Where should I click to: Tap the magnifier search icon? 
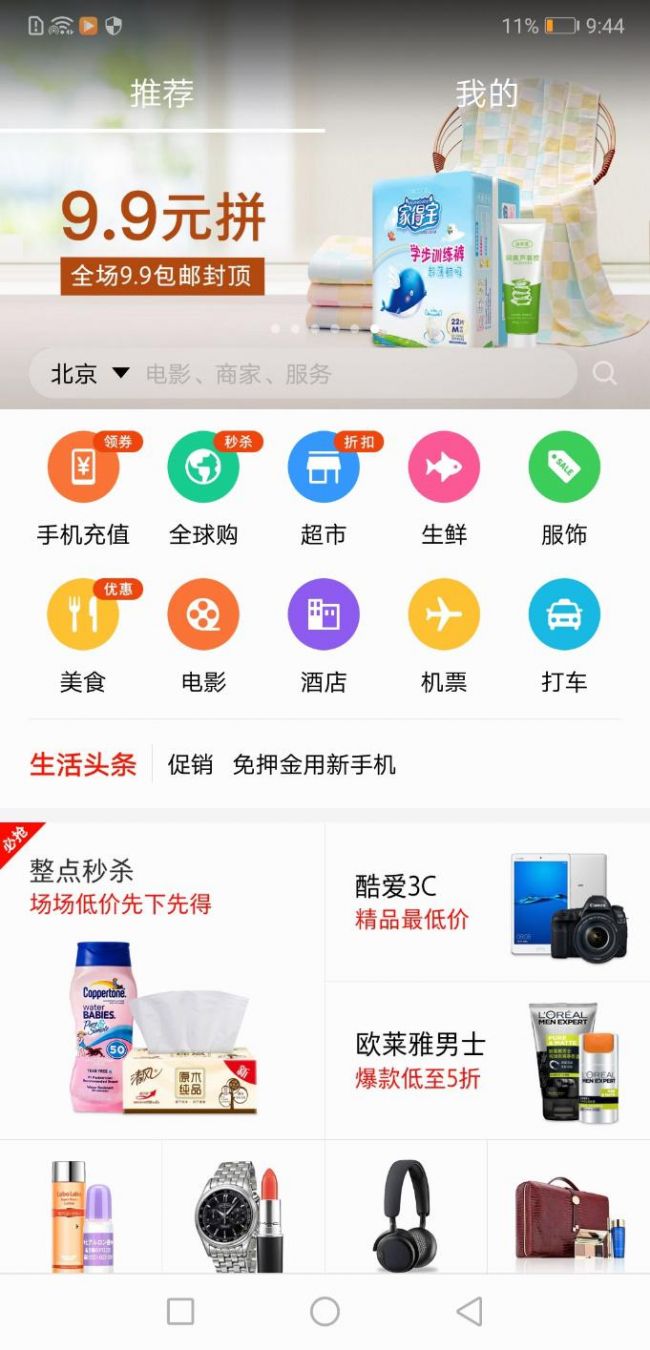[x=604, y=374]
